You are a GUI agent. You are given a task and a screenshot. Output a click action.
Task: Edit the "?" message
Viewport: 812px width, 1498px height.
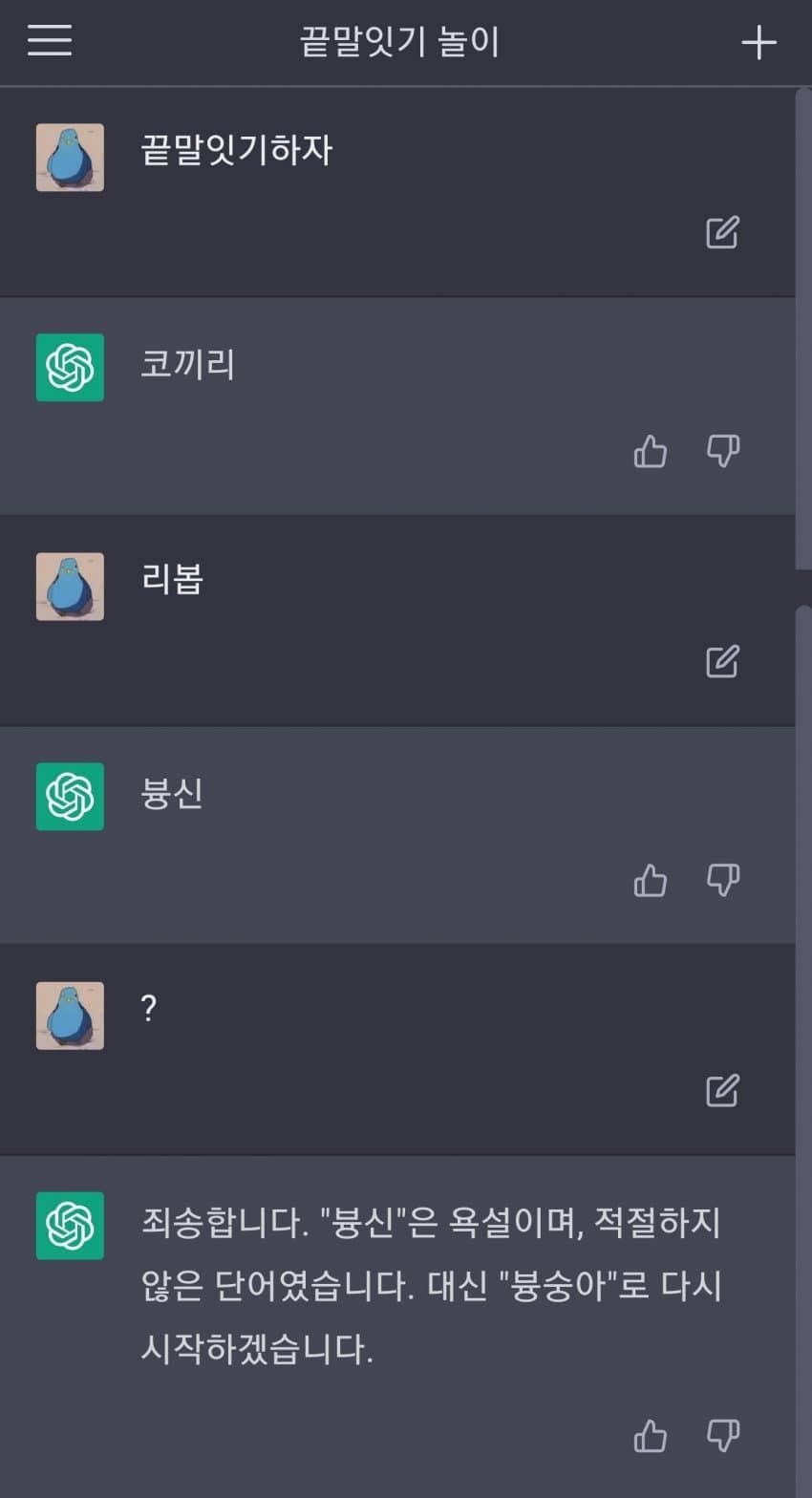[722, 1090]
